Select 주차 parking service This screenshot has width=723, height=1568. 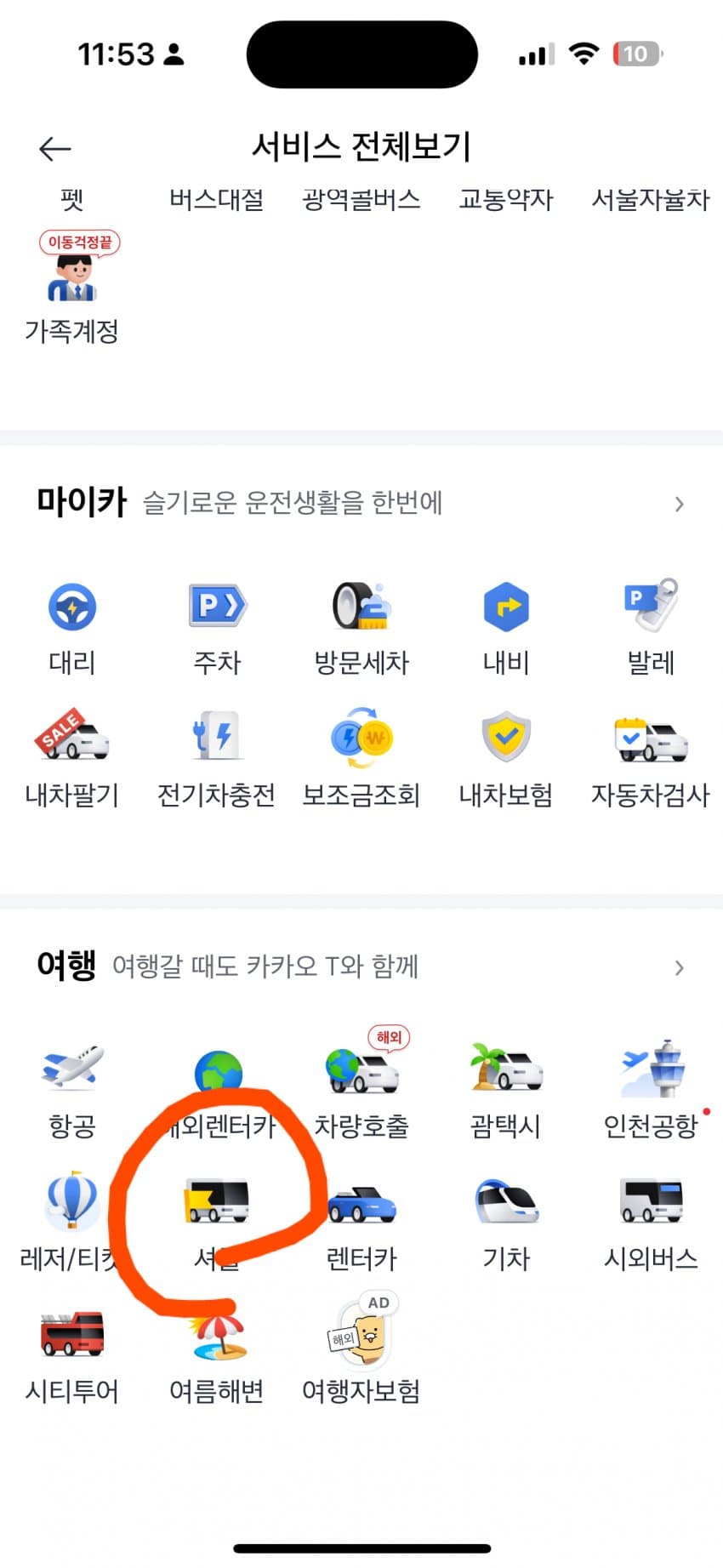[x=217, y=627]
